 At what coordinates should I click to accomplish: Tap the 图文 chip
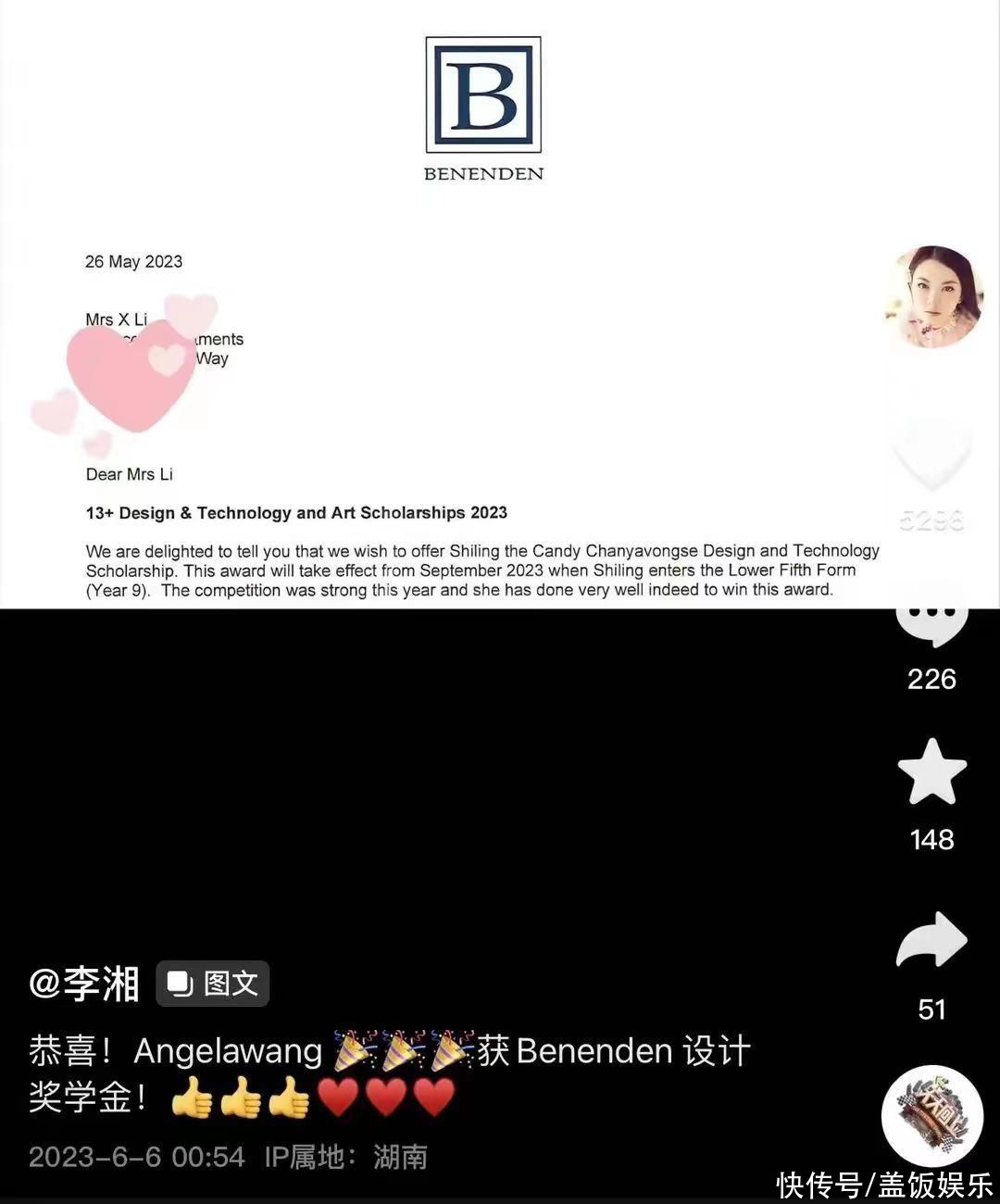(213, 984)
